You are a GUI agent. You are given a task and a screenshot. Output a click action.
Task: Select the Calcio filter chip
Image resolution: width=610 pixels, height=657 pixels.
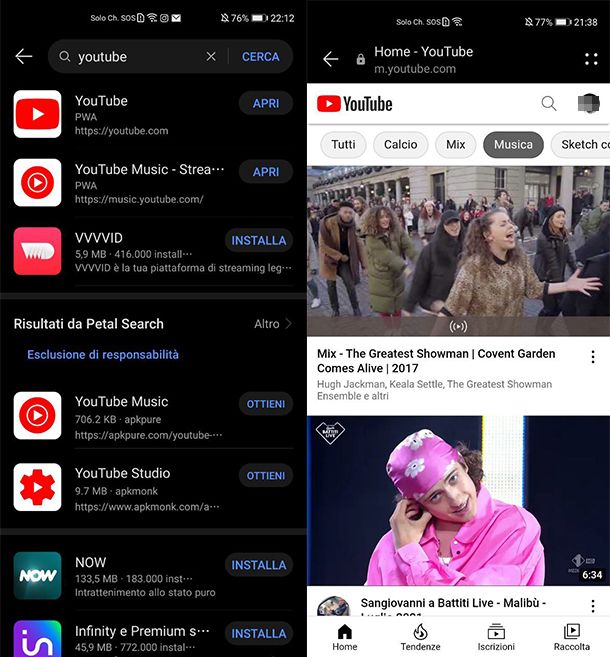click(400, 145)
